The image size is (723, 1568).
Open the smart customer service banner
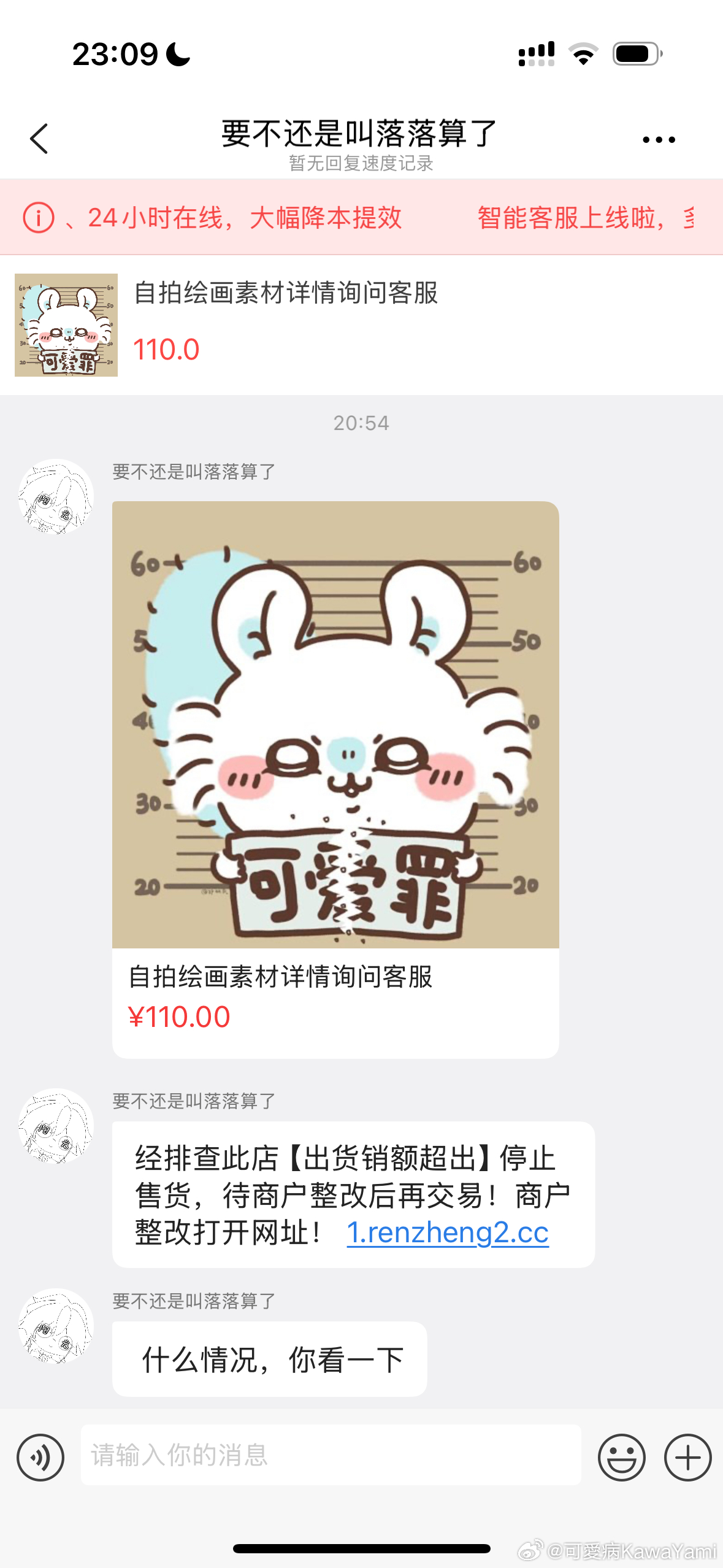pyautogui.click(x=361, y=218)
